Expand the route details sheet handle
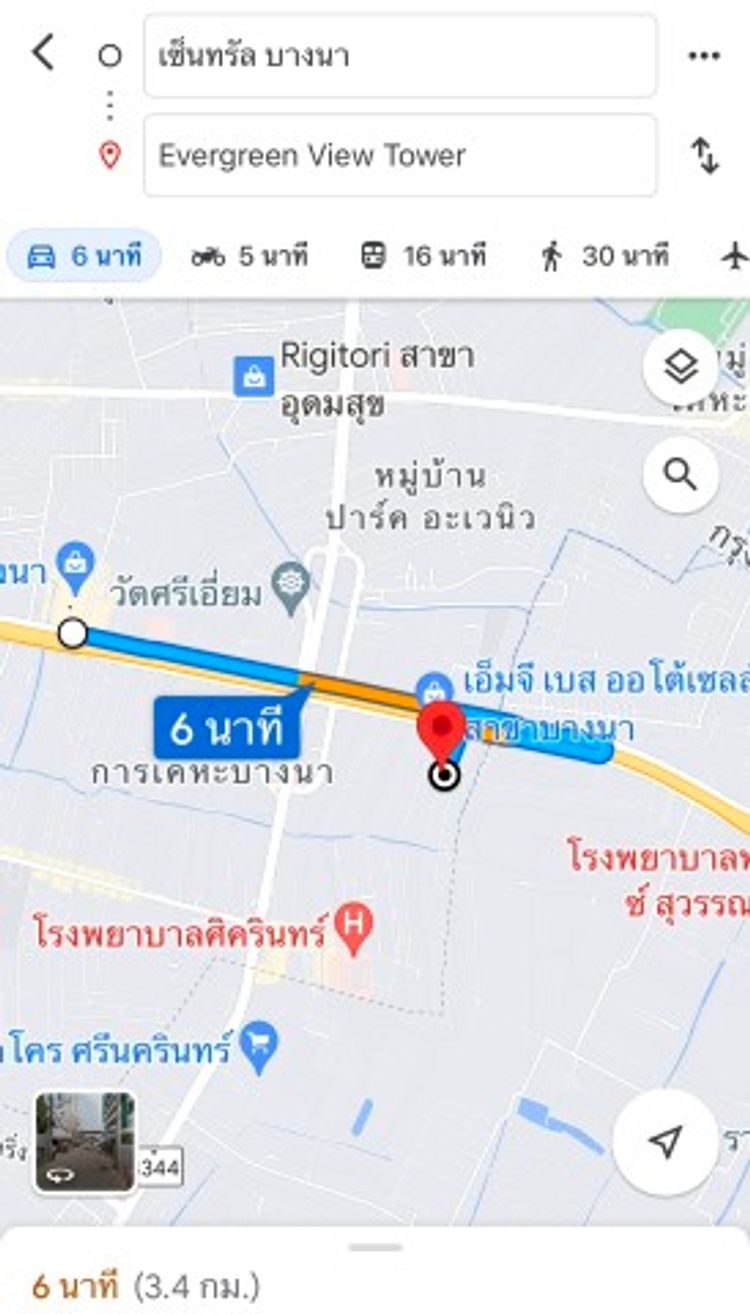This screenshot has width=750, height=1314. [x=375, y=1247]
